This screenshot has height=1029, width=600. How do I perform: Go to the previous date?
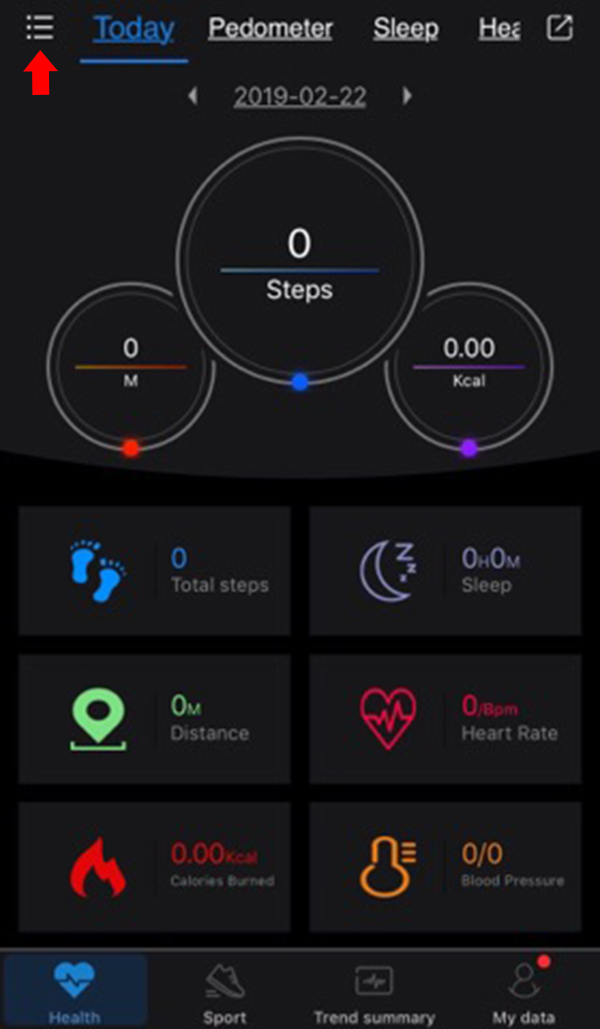pos(193,97)
